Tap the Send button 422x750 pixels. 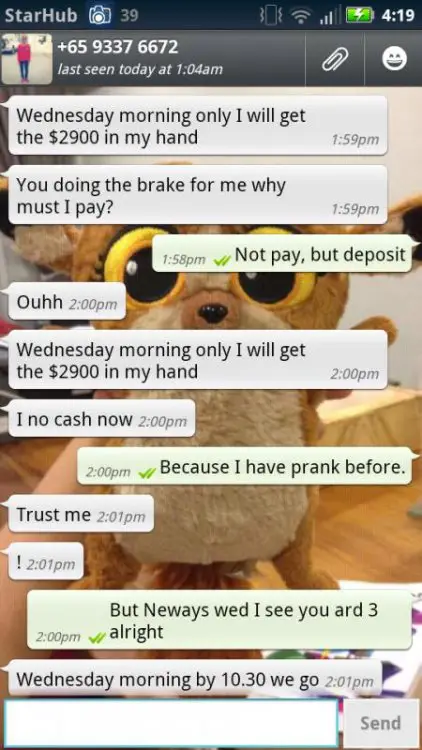pyautogui.click(x=381, y=722)
